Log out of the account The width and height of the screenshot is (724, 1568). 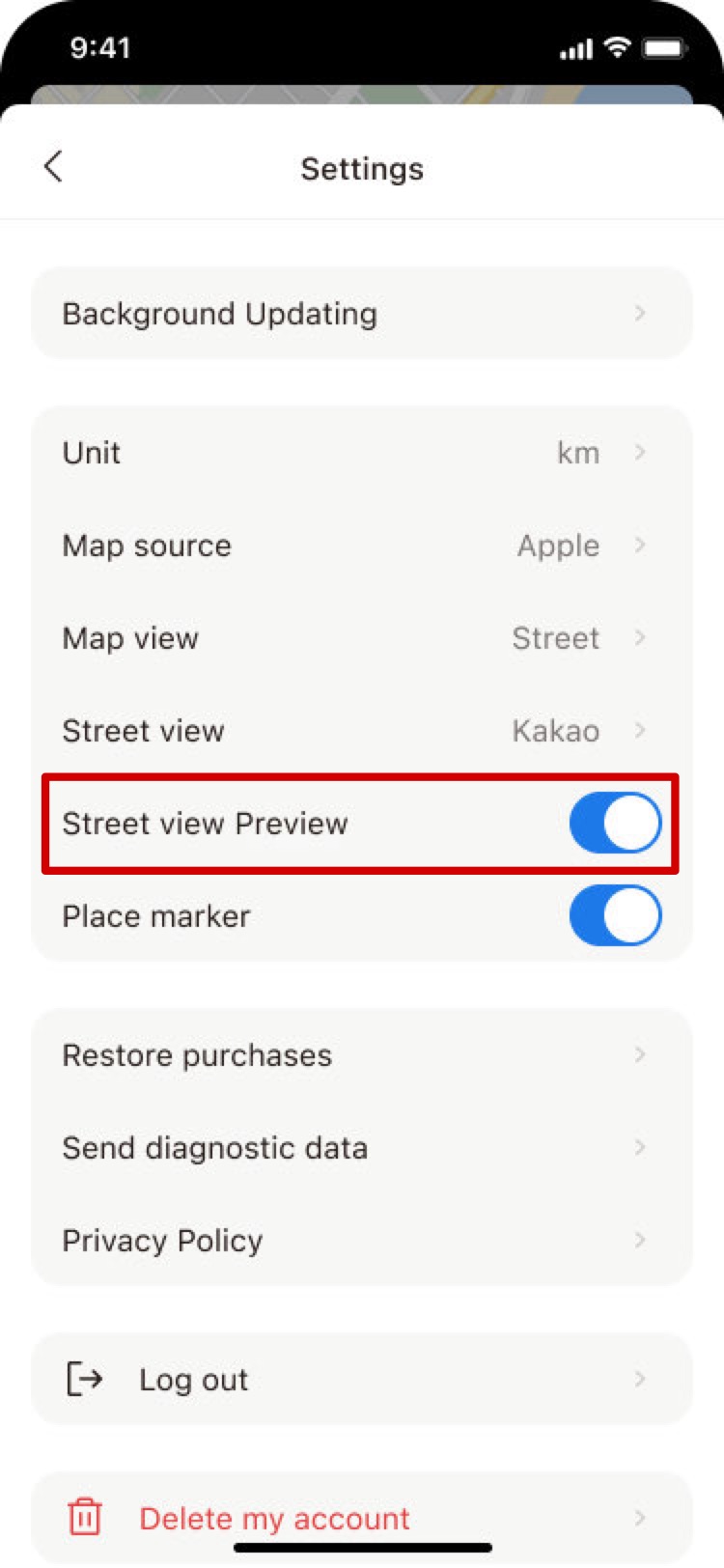tap(362, 1380)
